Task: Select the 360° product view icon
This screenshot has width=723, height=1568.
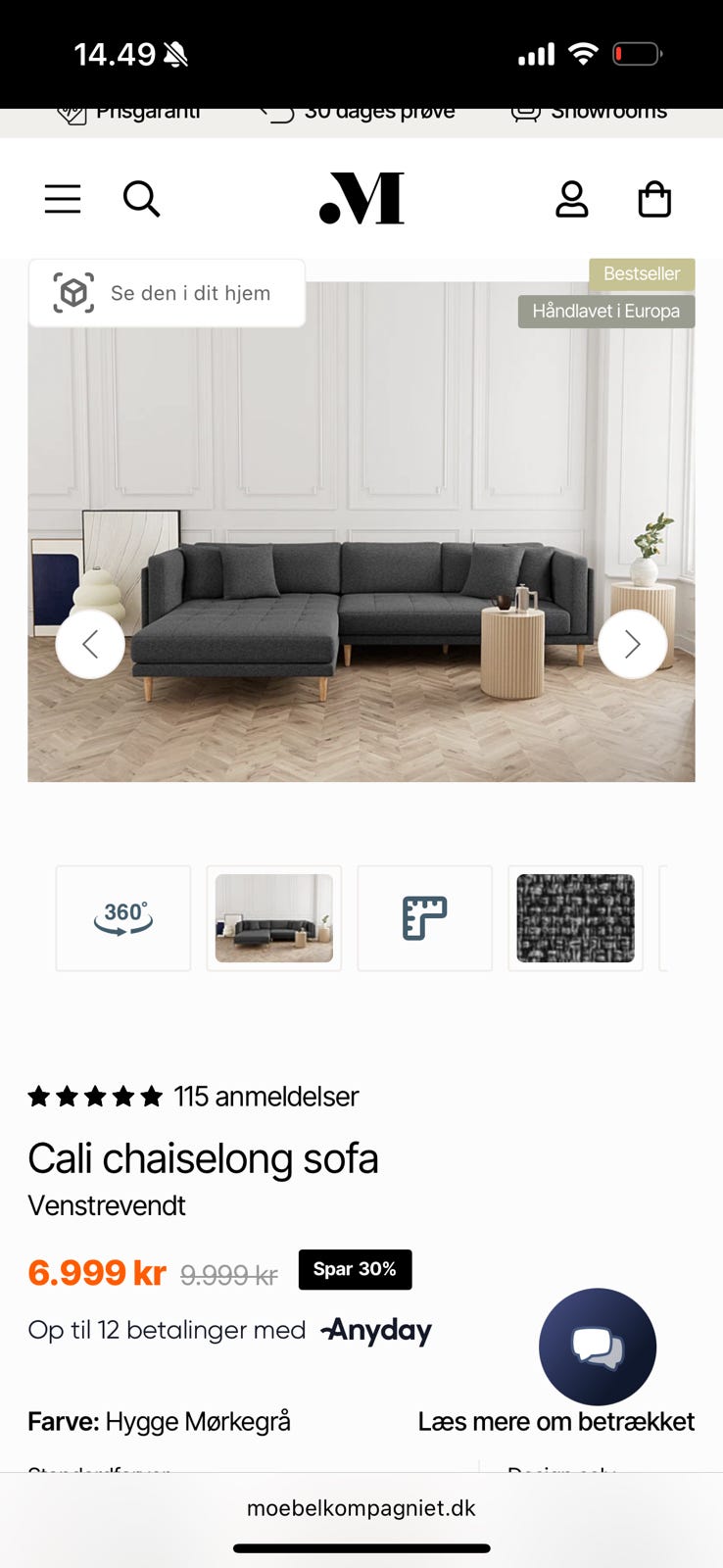Action: (122, 918)
